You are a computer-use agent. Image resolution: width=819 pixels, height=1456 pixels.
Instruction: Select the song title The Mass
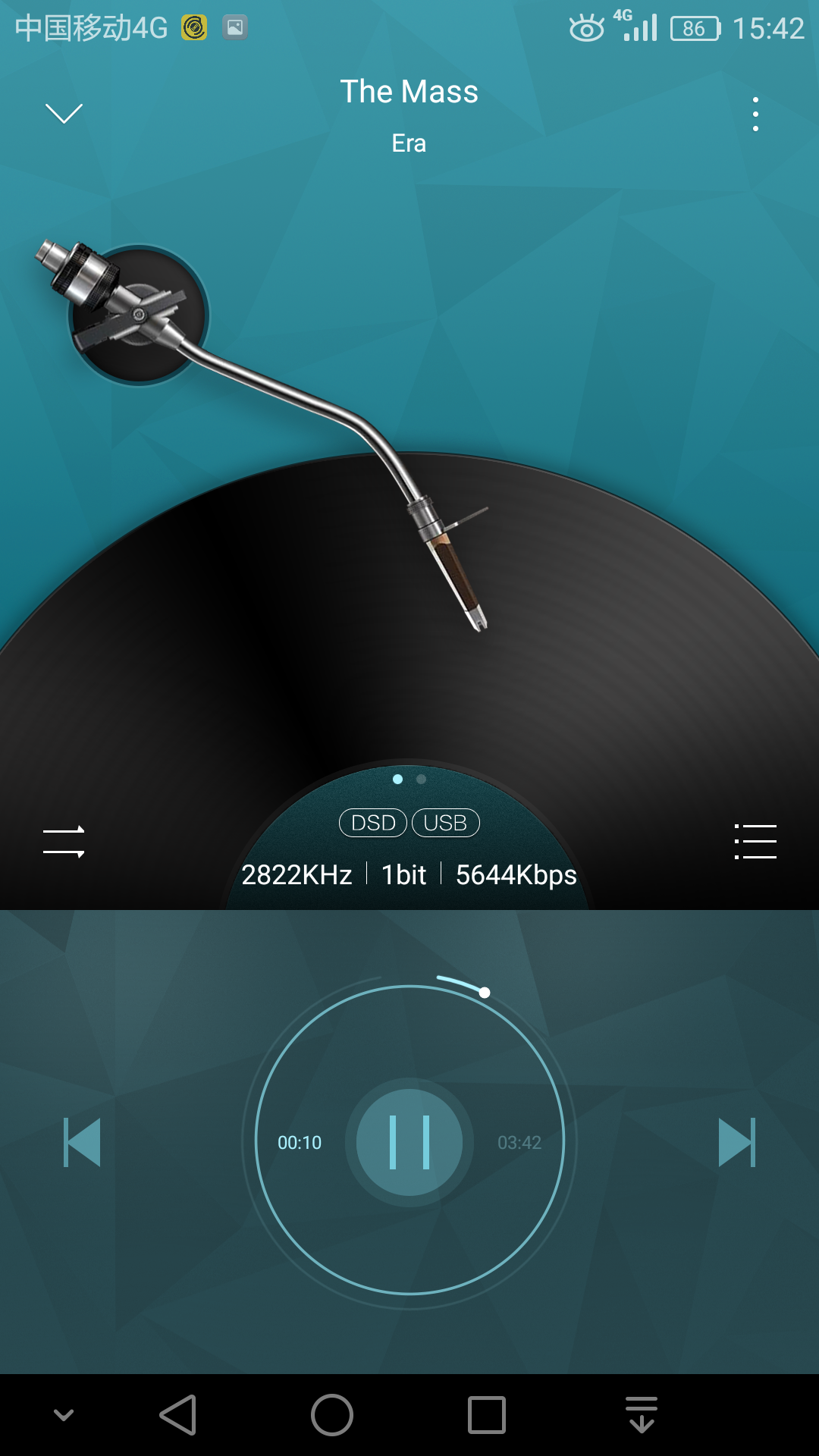coord(409,91)
